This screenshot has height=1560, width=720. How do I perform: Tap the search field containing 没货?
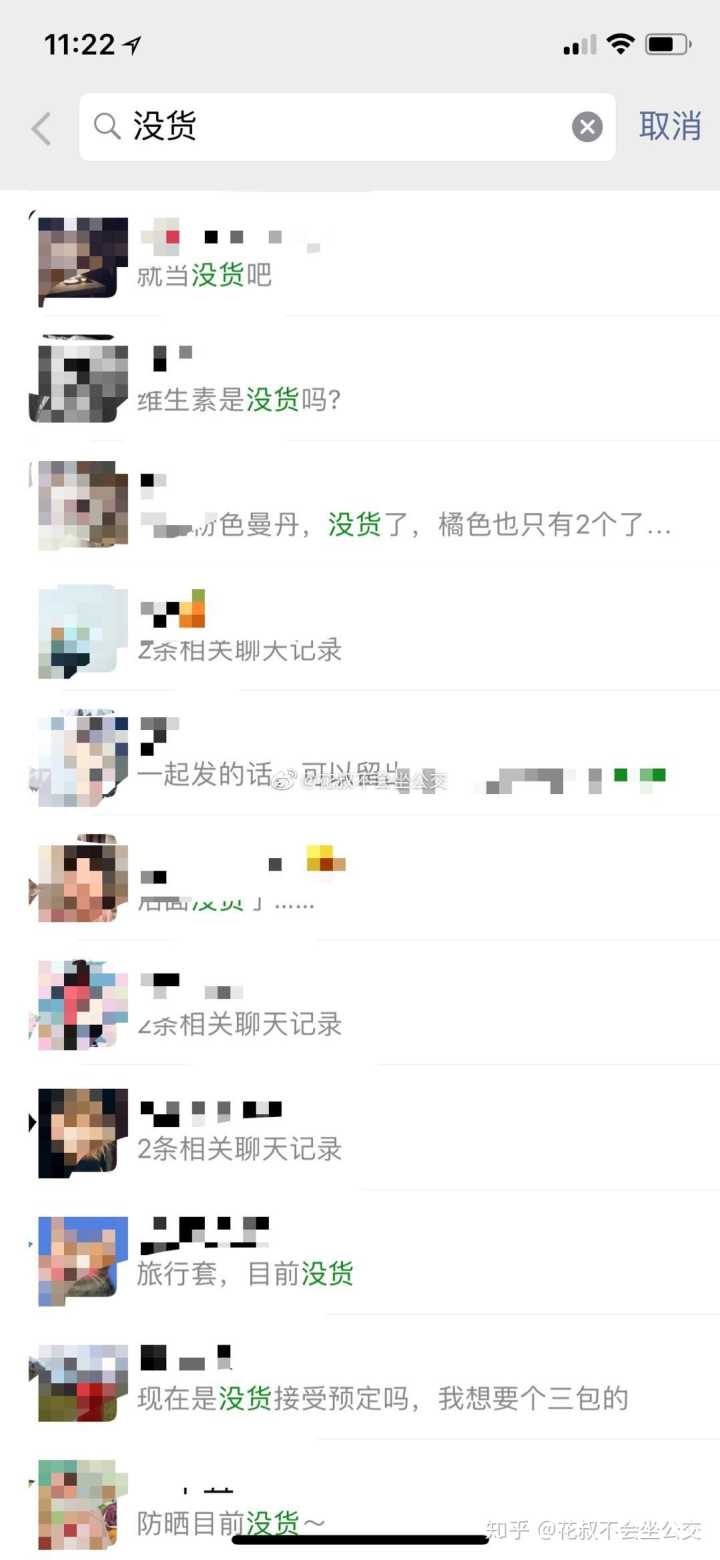point(340,127)
